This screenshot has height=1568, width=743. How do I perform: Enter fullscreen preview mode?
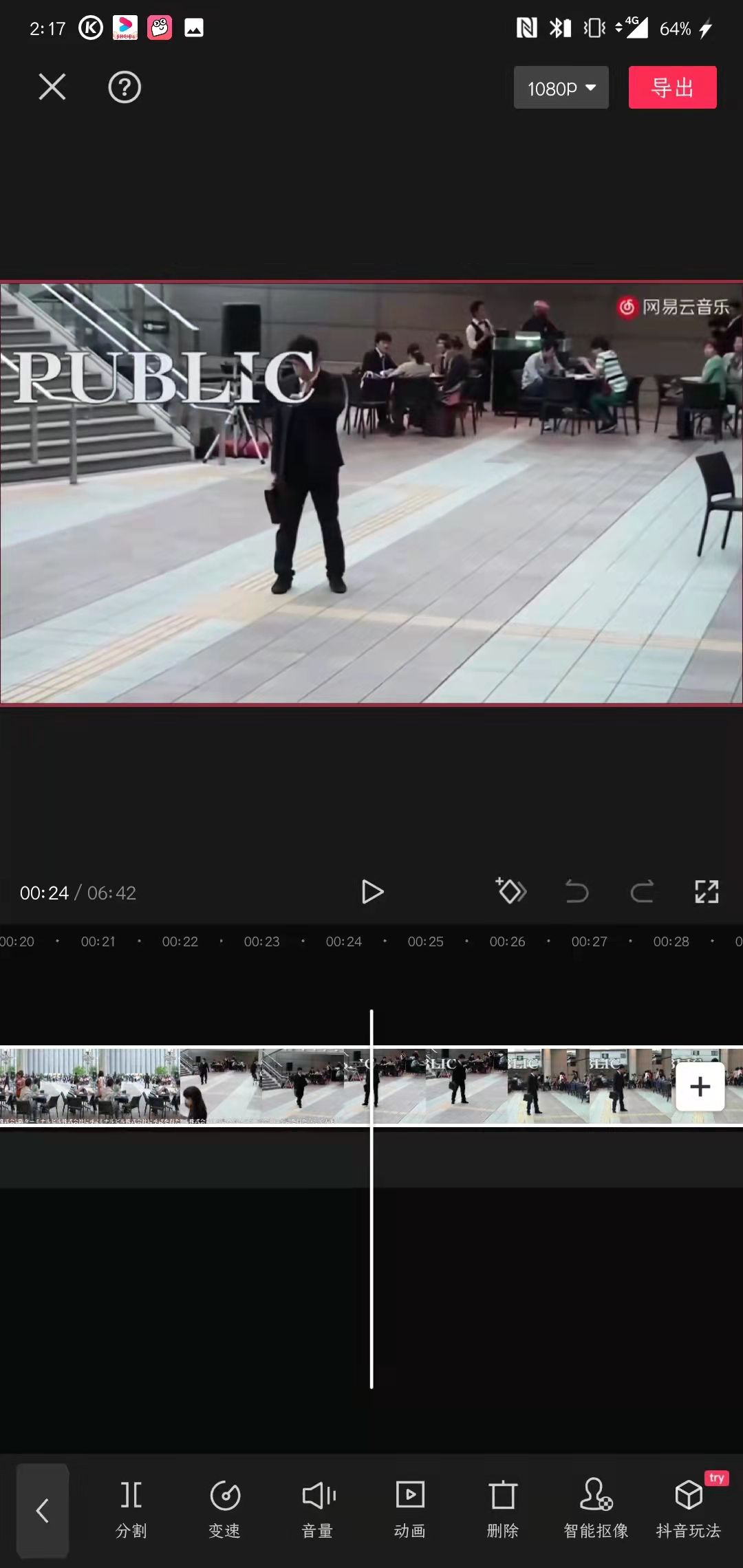(707, 892)
